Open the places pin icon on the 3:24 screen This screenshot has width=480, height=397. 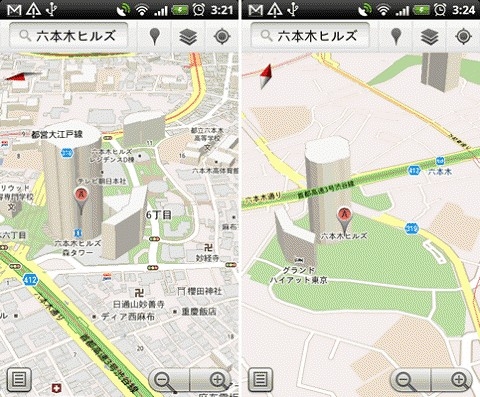pos(396,36)
